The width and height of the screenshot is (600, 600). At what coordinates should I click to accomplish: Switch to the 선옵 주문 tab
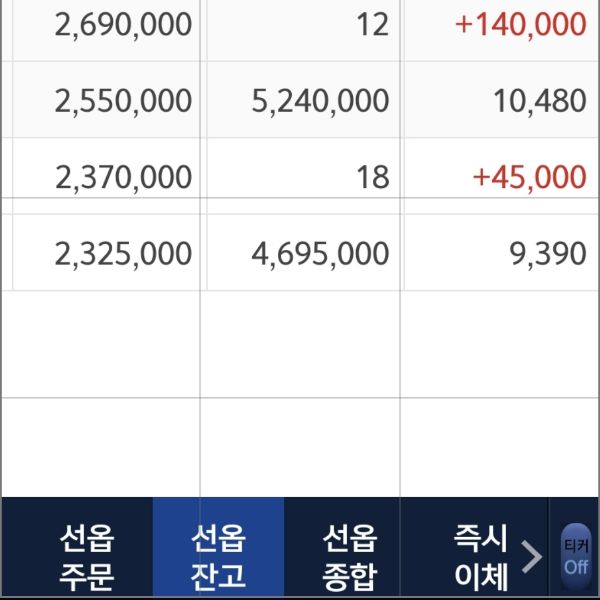pos(86,558)
